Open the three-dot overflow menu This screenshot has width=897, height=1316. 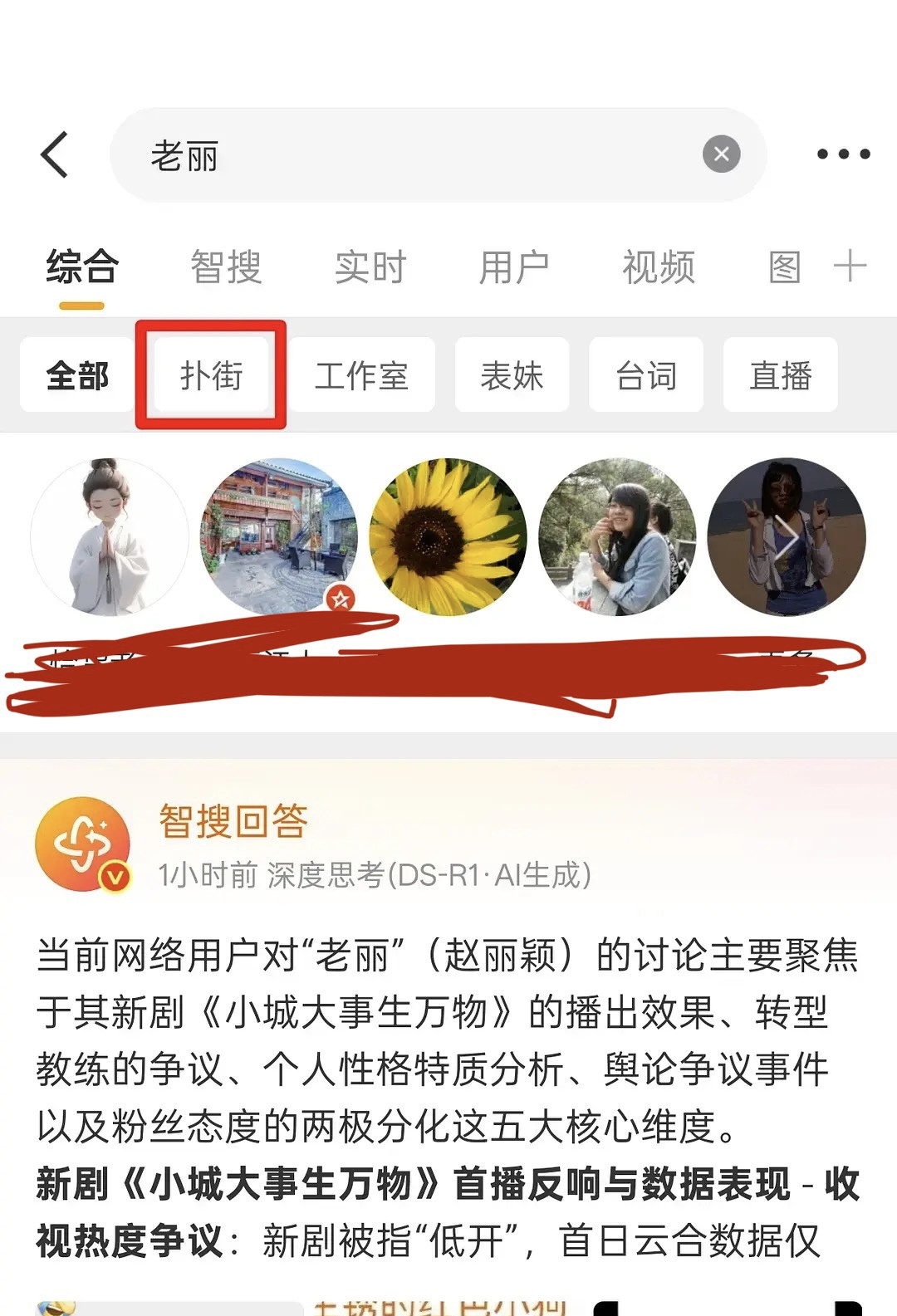coord(843,154)
